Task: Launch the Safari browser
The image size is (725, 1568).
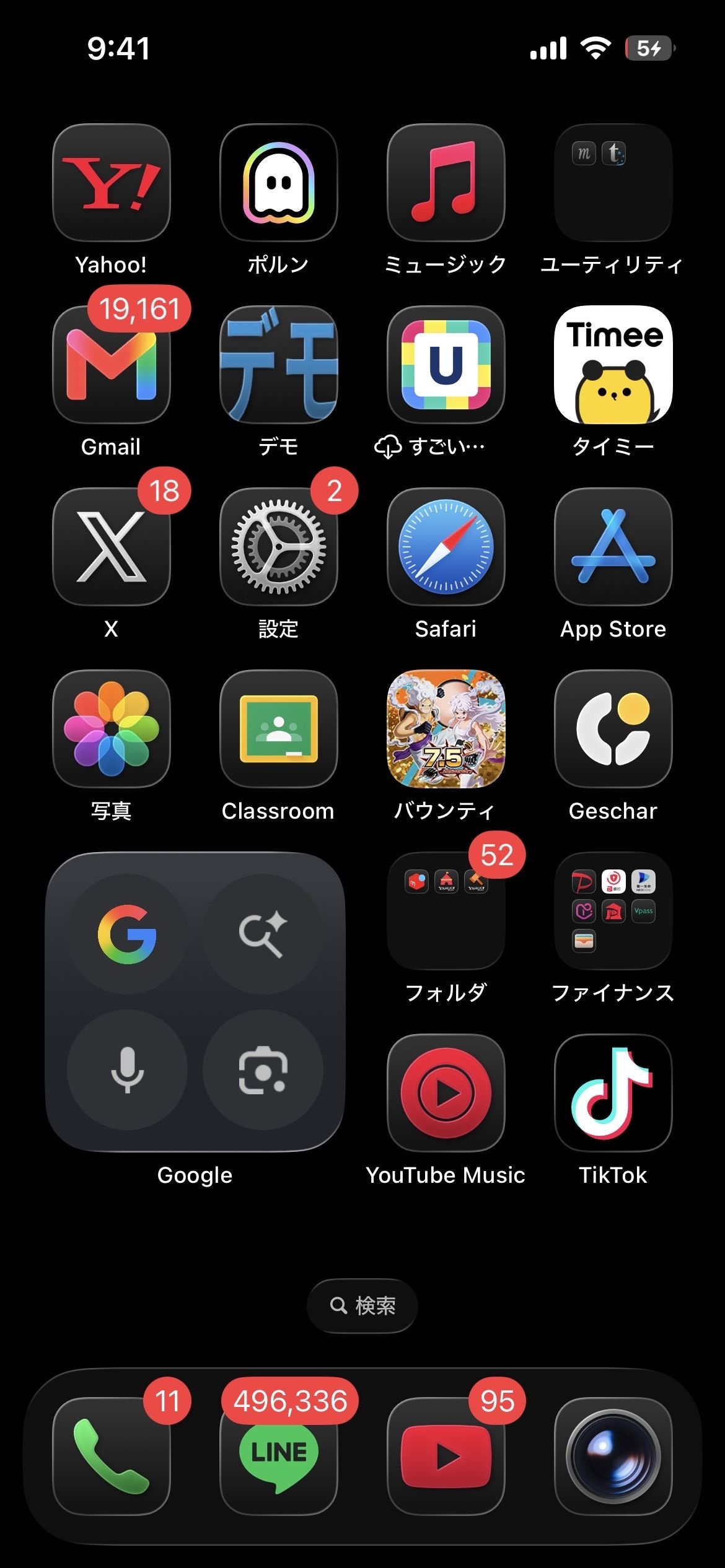Action: click(446, 546)
